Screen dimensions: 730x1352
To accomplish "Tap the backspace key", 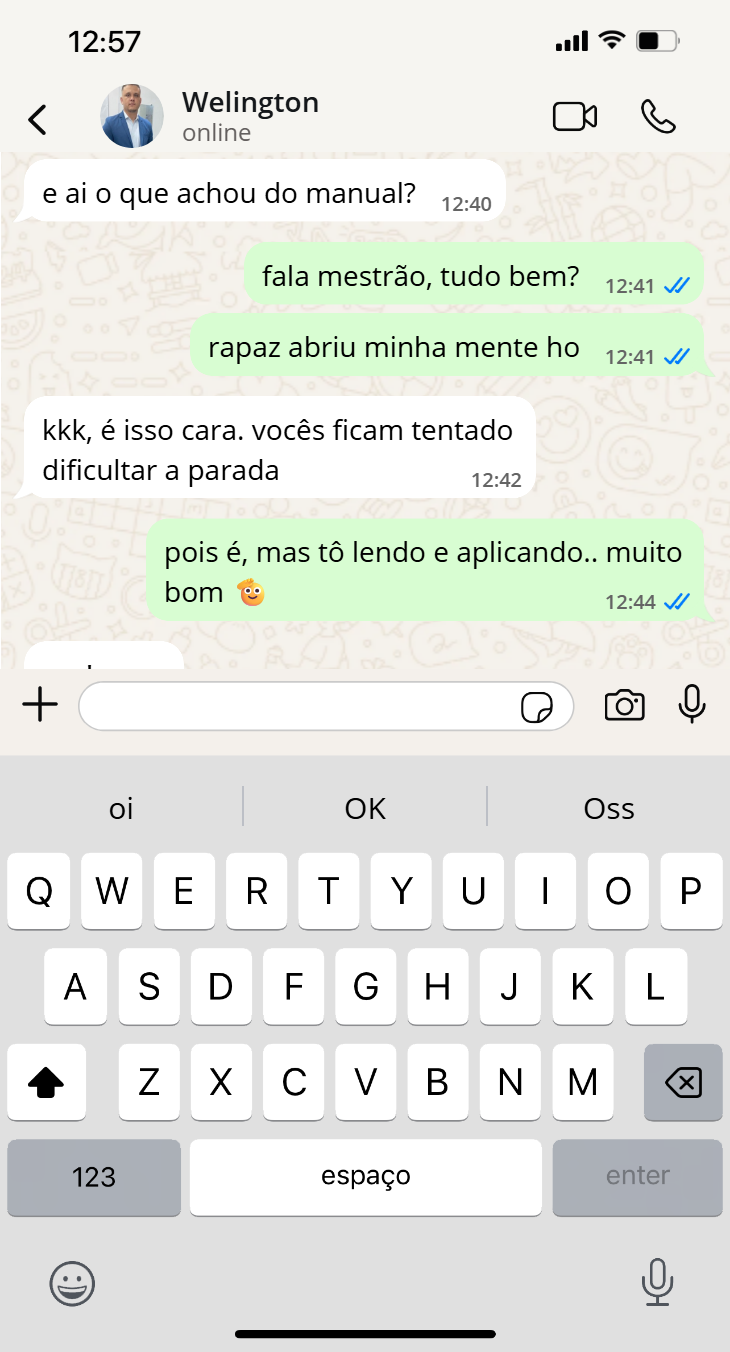I will click(x=683, y=1082).
